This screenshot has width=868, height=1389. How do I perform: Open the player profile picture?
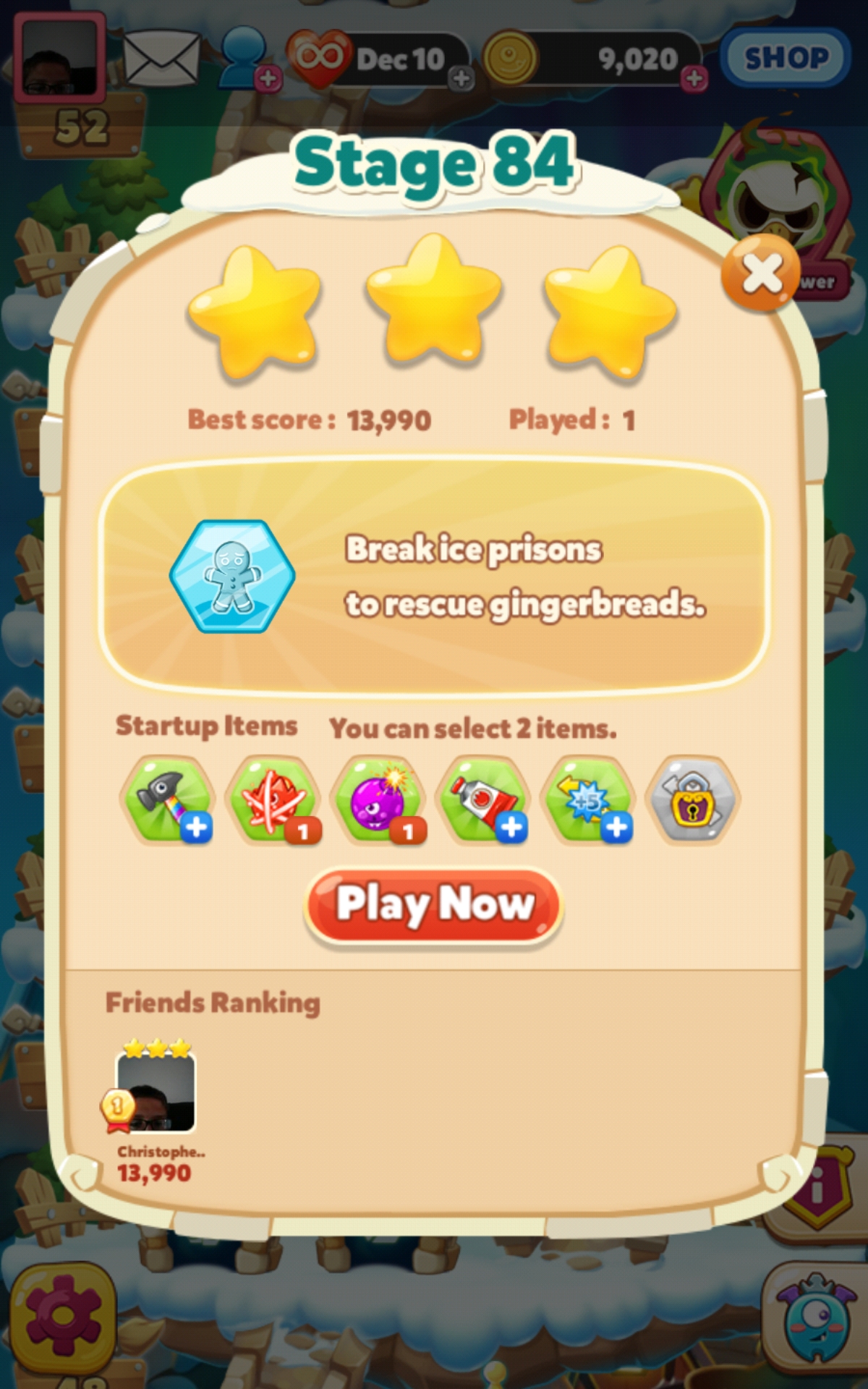(59, 58)
